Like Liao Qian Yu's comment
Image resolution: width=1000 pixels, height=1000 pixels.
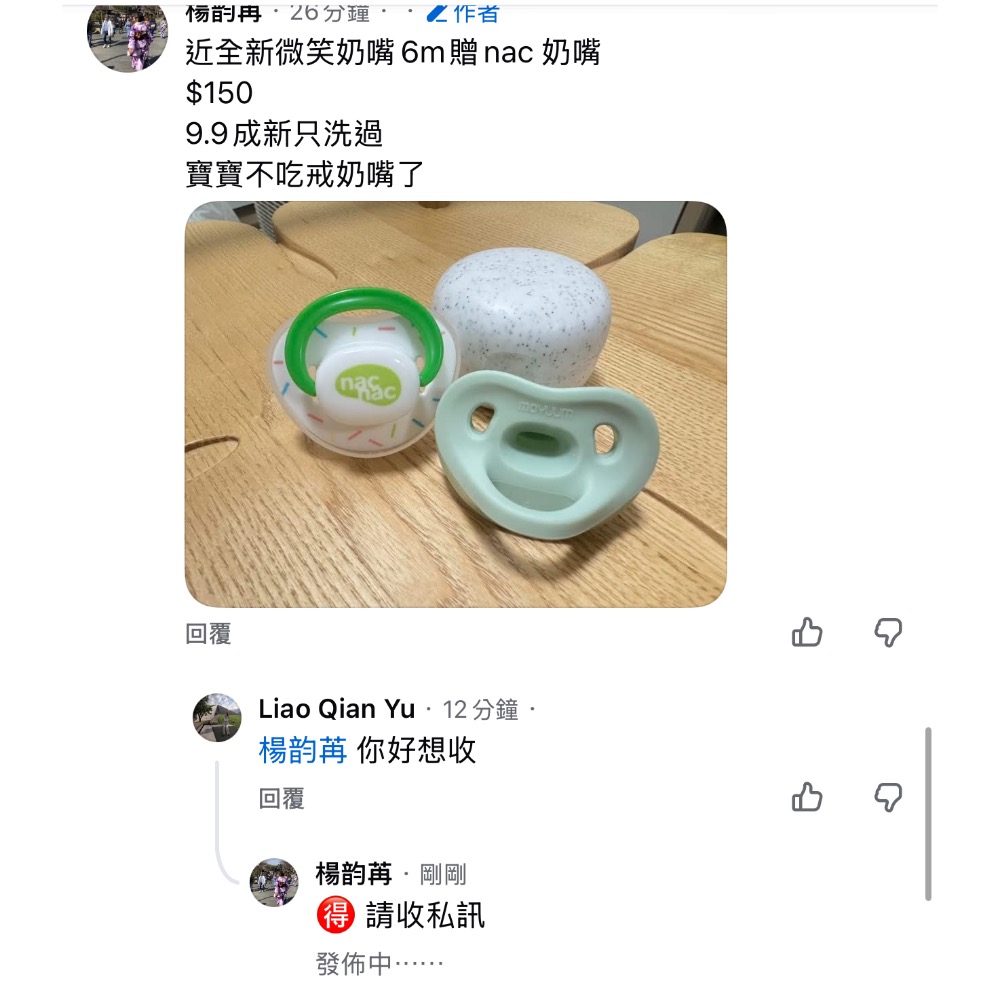pyautogui.click(x=807, y=797)
